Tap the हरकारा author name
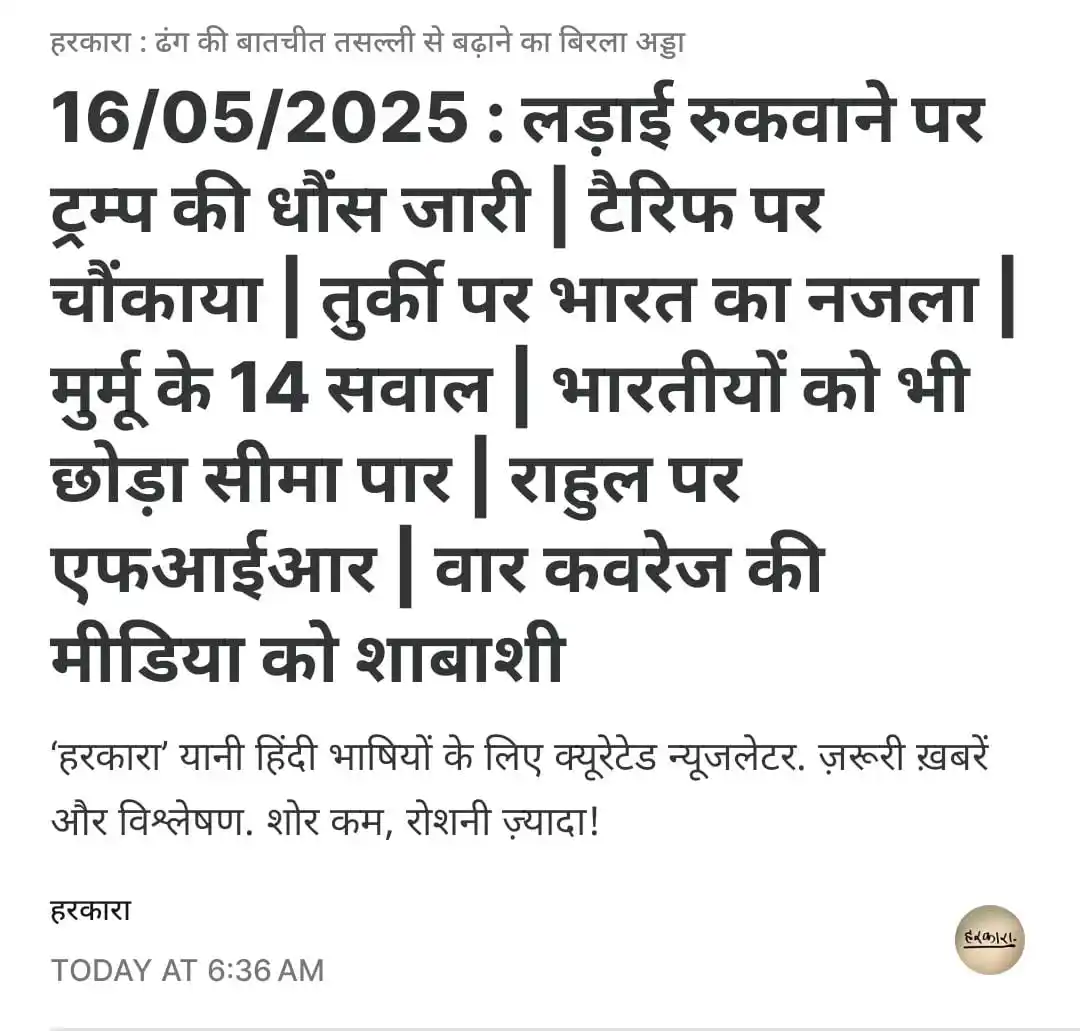Screen dimensions: 1080x1031 90,911
